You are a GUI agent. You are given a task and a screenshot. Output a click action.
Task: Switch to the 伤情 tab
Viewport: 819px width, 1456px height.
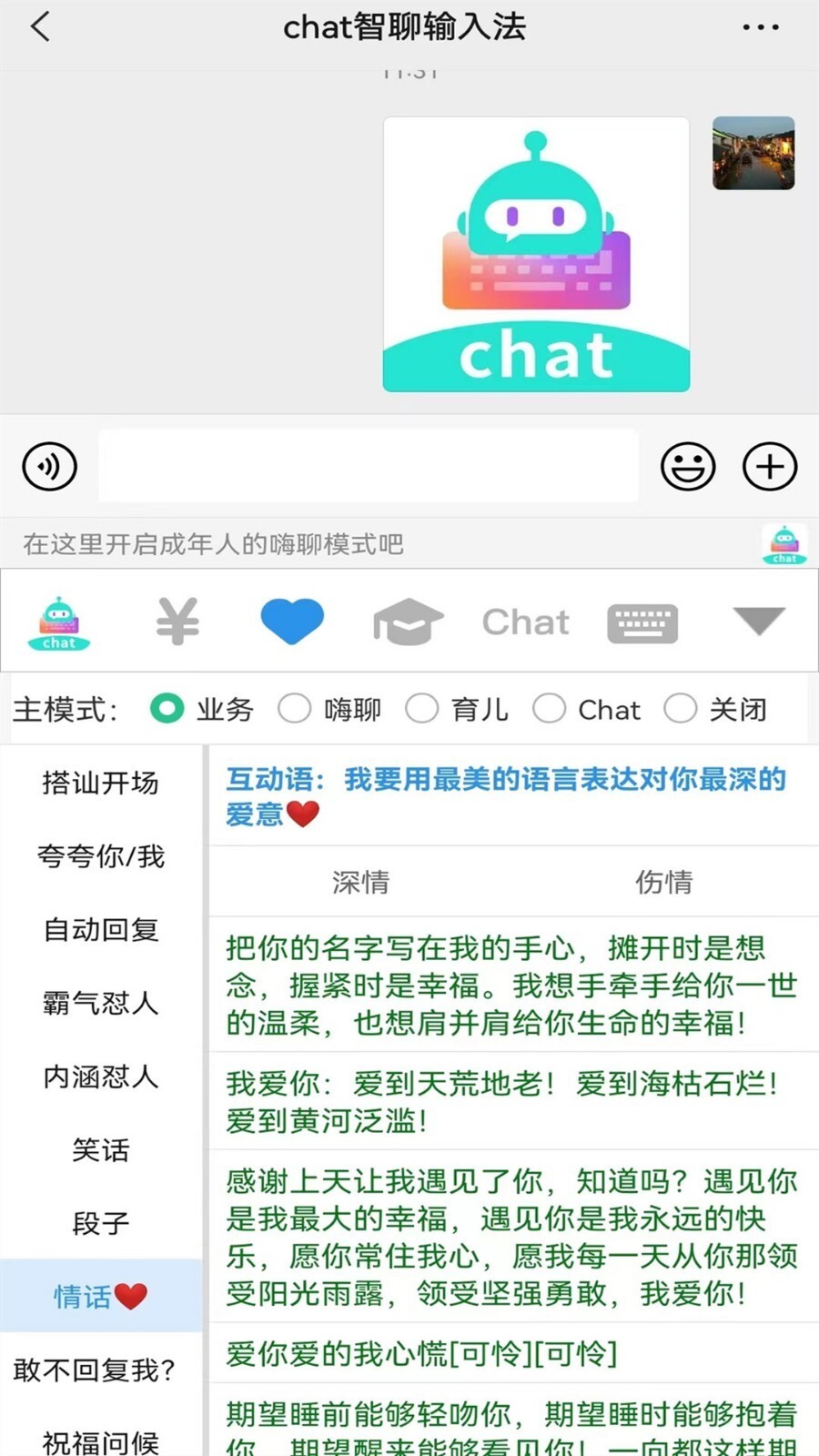(663, 881)
